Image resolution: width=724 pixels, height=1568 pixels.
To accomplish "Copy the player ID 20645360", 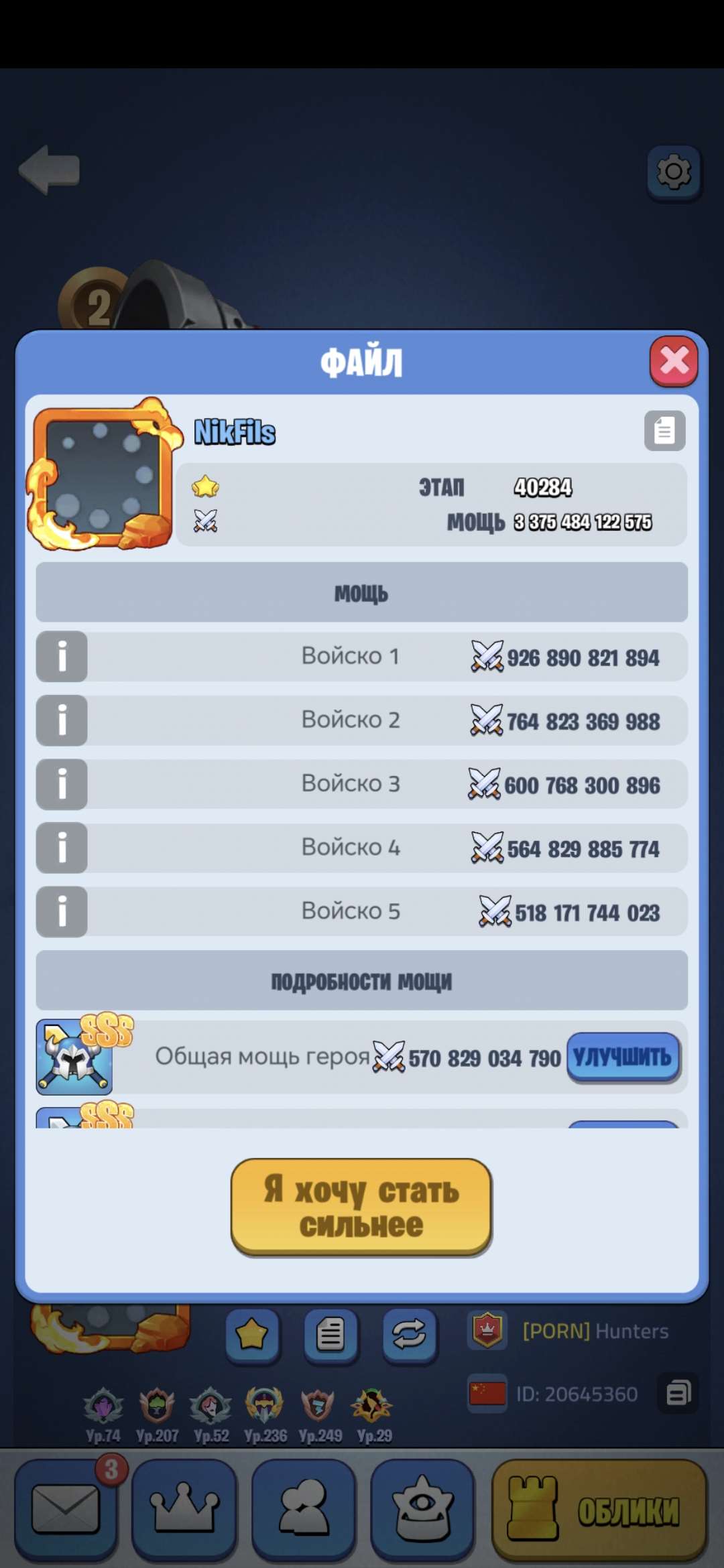I will pyautogui.click(x=678, y=1394).
